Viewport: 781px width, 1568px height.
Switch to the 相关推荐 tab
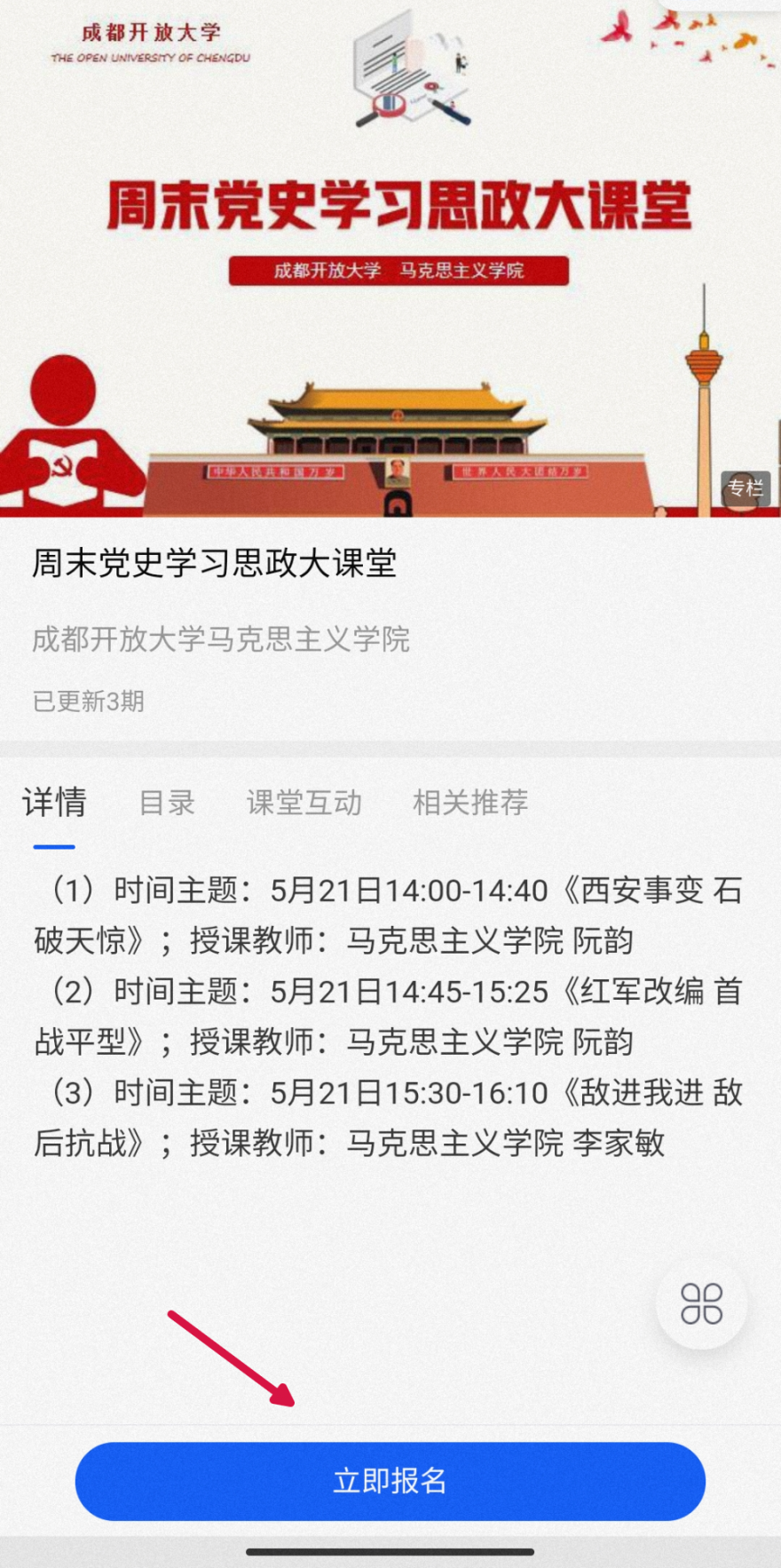click(470, 803)
